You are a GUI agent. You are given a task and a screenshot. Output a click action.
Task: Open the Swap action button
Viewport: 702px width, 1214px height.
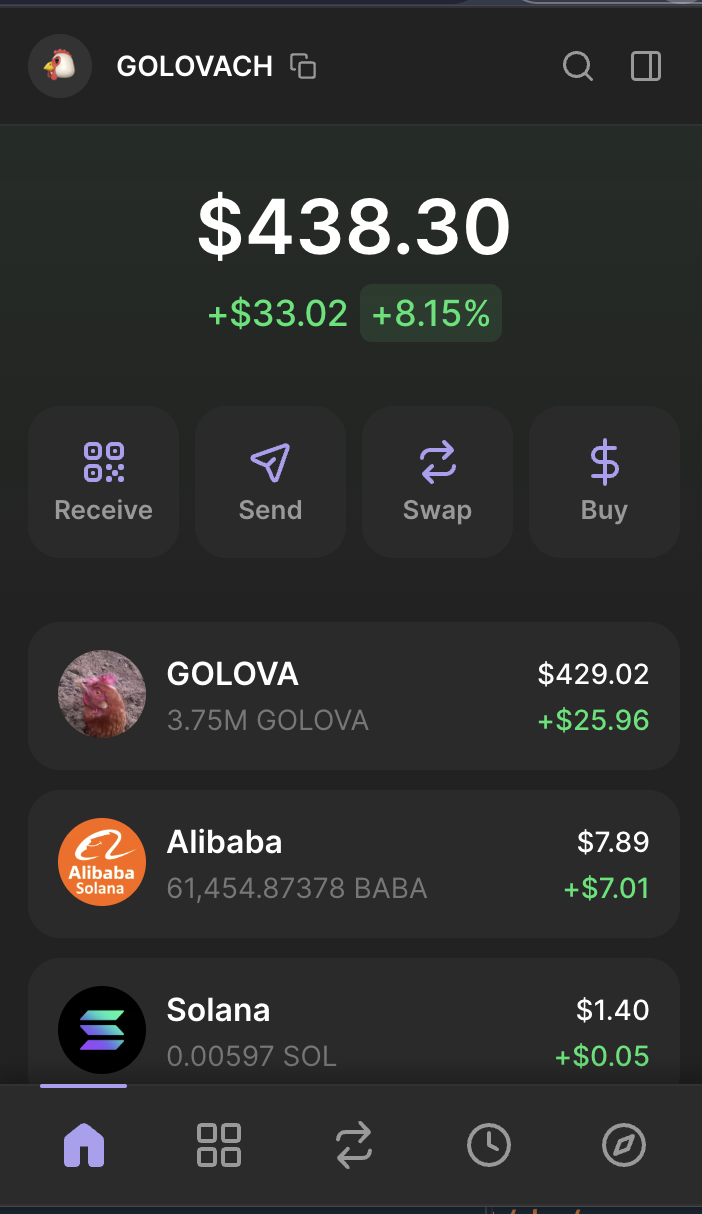437,482
